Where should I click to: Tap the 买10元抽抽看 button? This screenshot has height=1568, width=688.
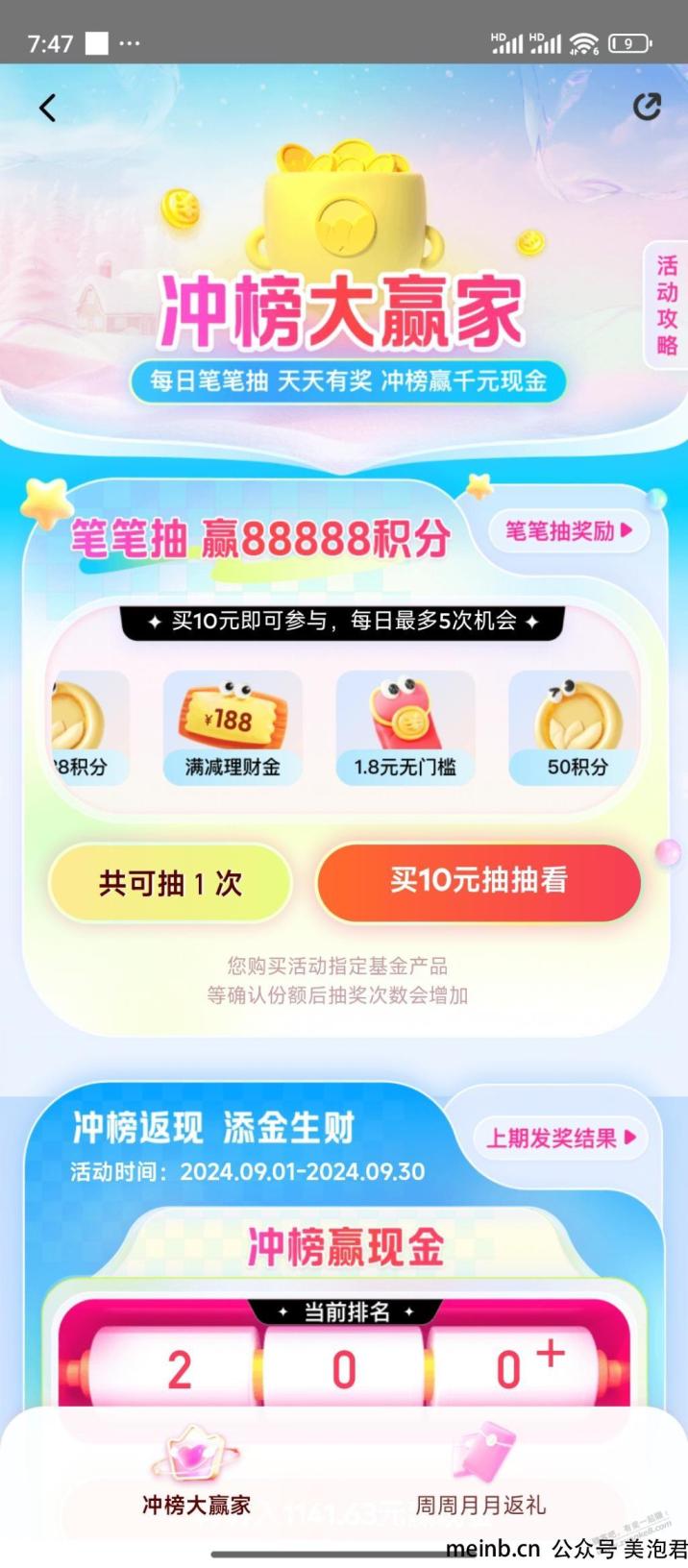click(x=479, y=881)
